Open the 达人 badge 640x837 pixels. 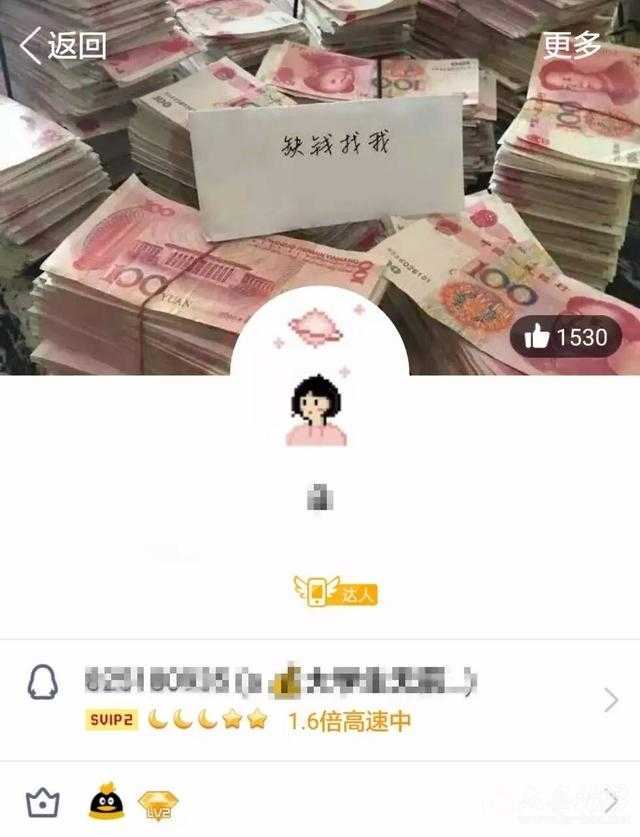[336, 593]
